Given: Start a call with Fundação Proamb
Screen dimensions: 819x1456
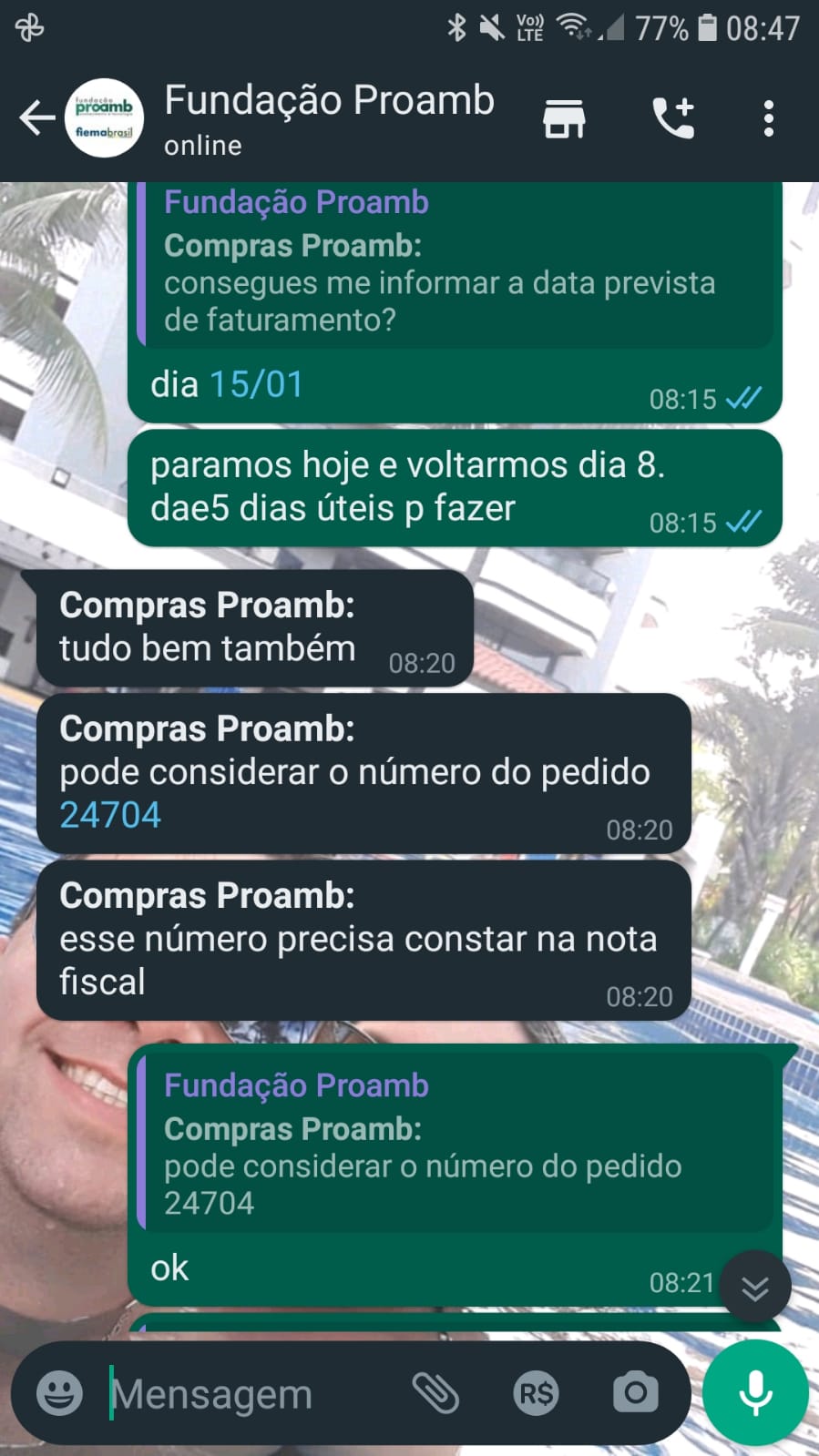Looking at the screenshot, I should coord(673,118).
